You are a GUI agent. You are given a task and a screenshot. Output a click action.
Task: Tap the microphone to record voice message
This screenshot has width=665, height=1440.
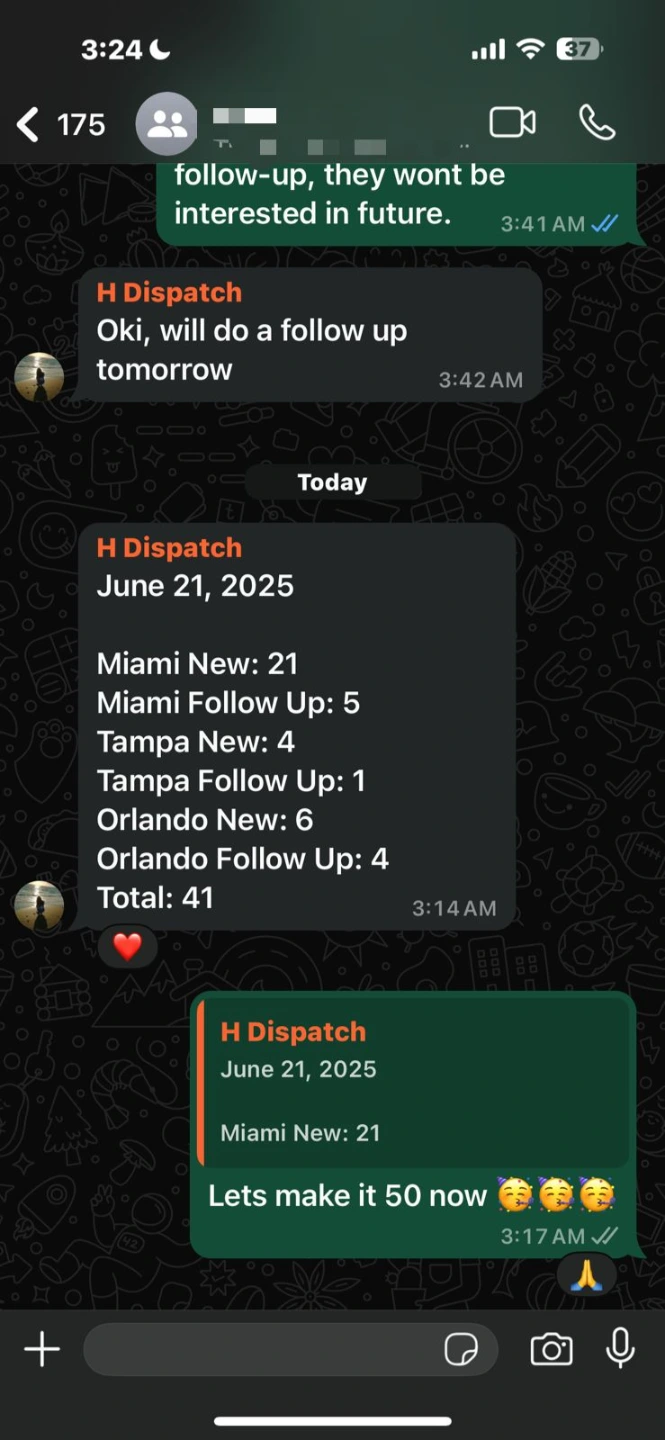click(x=620, y=1349)
